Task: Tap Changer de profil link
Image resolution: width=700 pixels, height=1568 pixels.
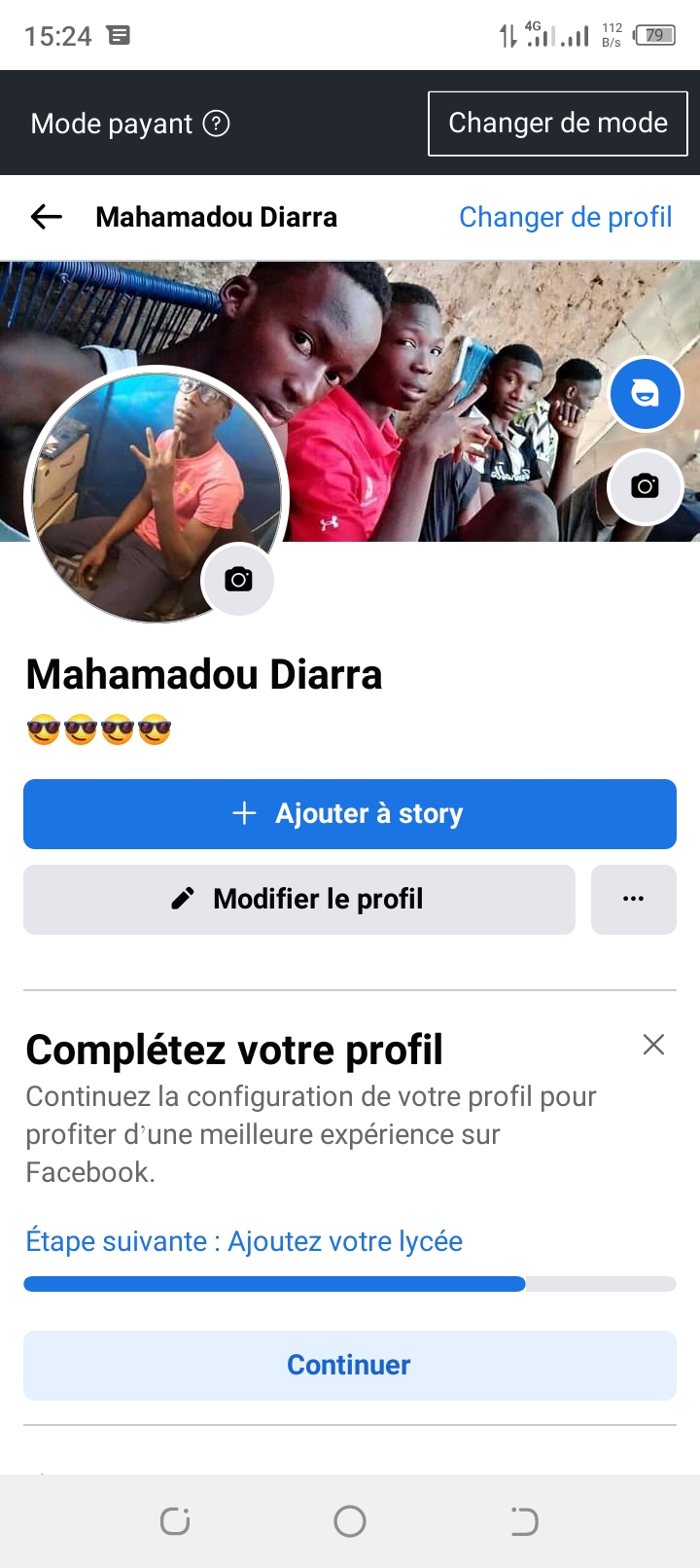Action: (x=565, y=217)
